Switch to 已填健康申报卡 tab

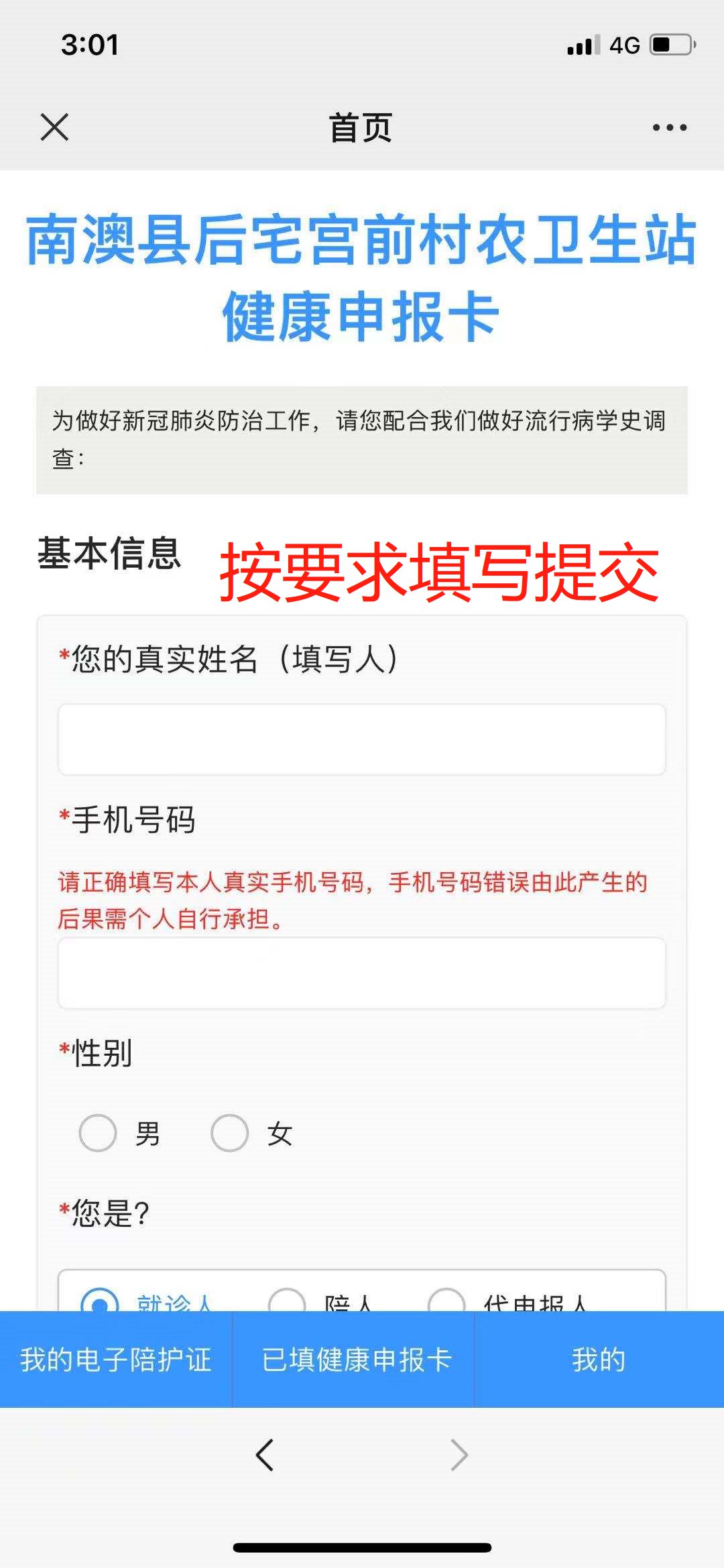356,1360
